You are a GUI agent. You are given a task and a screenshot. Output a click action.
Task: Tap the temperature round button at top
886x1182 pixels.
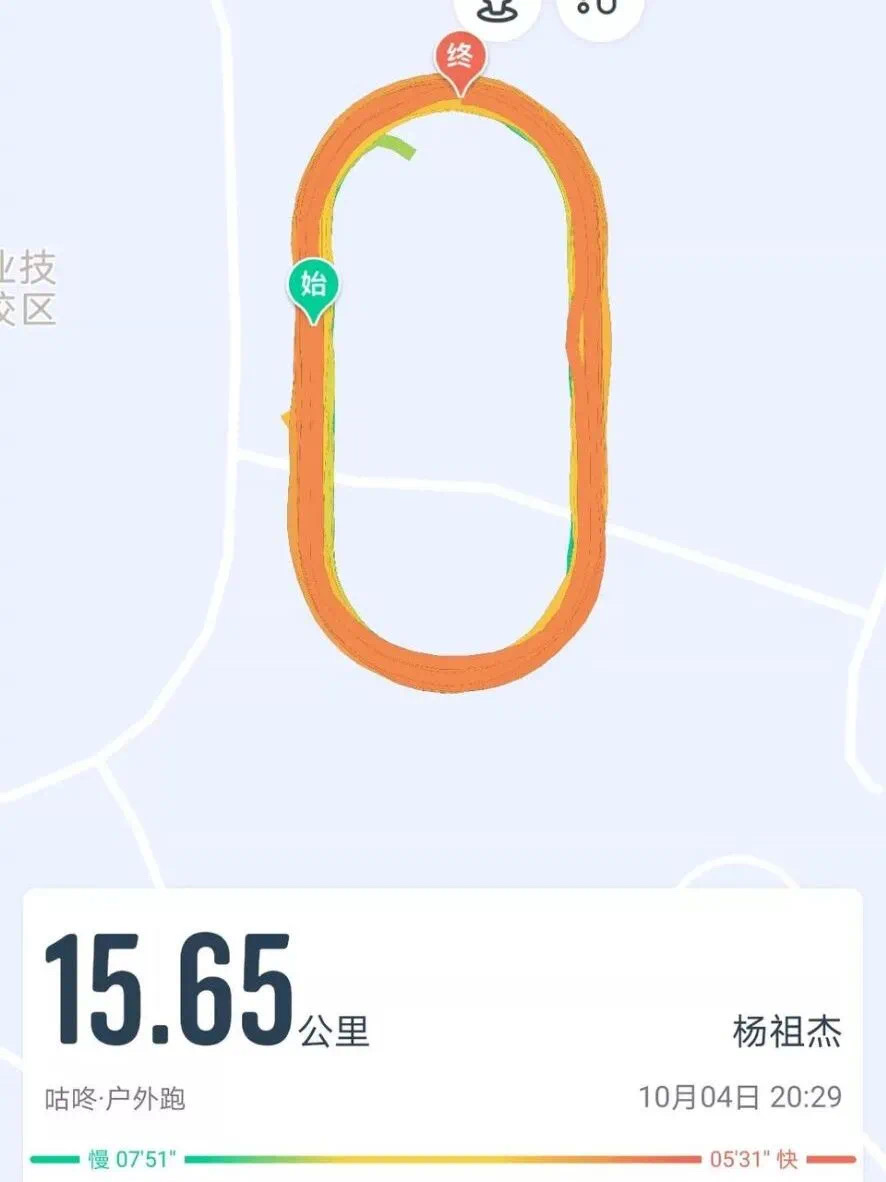pyautogui.click(x=600, y=10)
